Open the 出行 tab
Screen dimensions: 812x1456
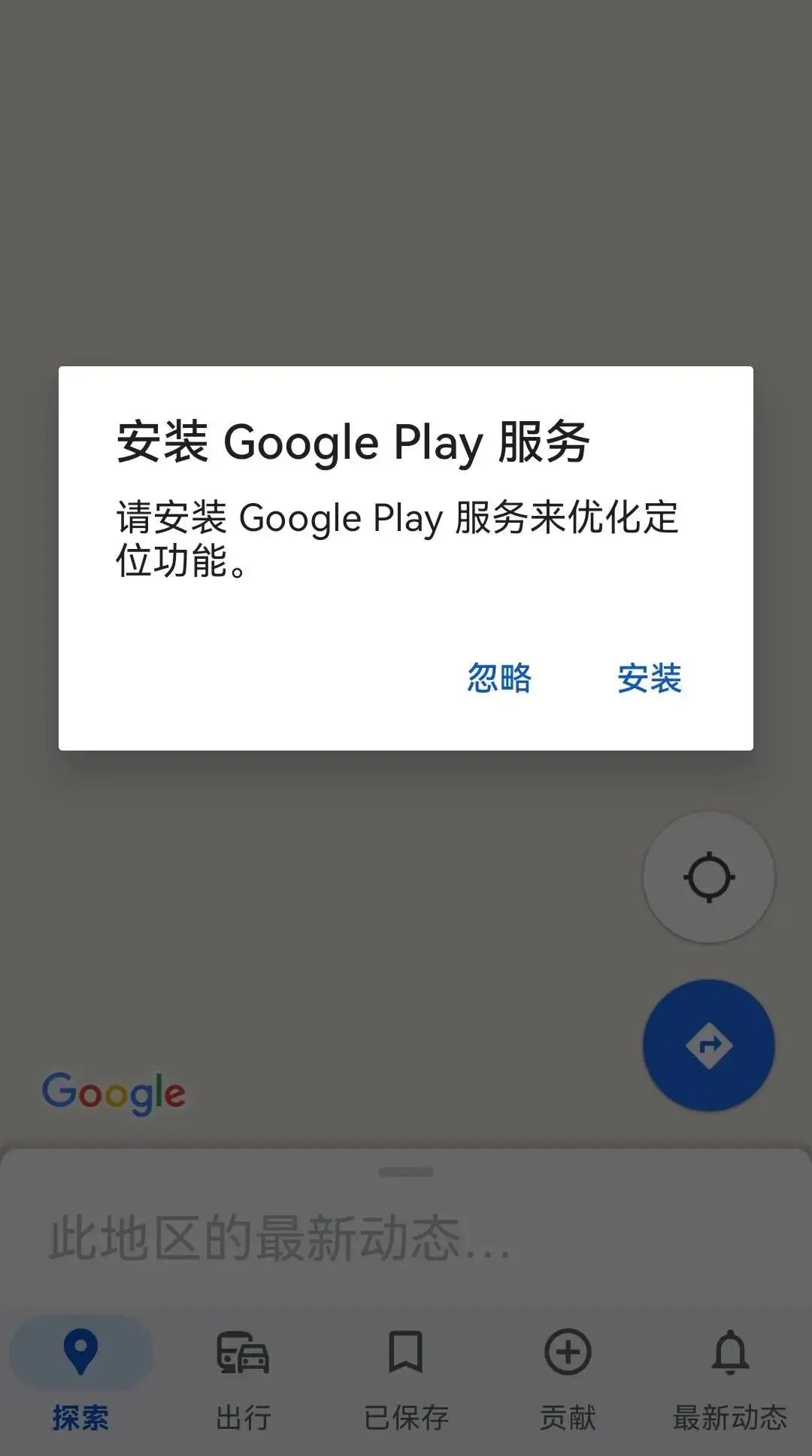[243, 1378]
